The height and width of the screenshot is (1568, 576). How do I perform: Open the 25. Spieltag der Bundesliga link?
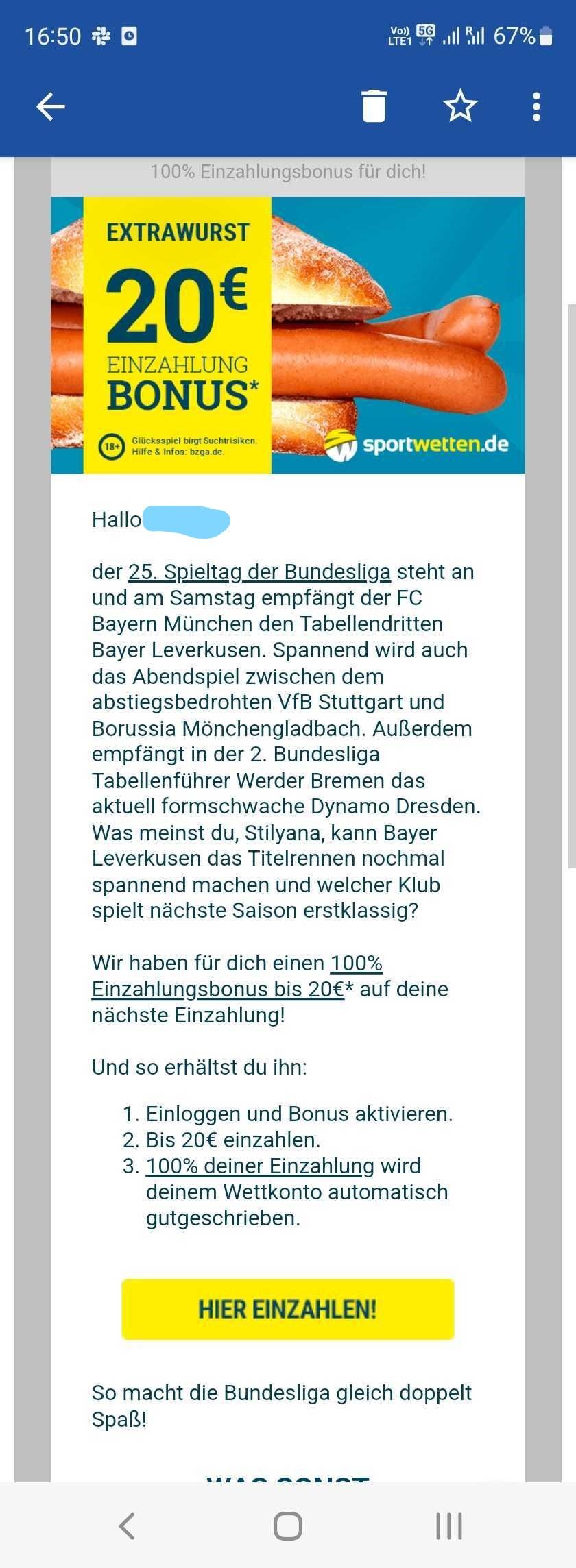click(259, 572)
